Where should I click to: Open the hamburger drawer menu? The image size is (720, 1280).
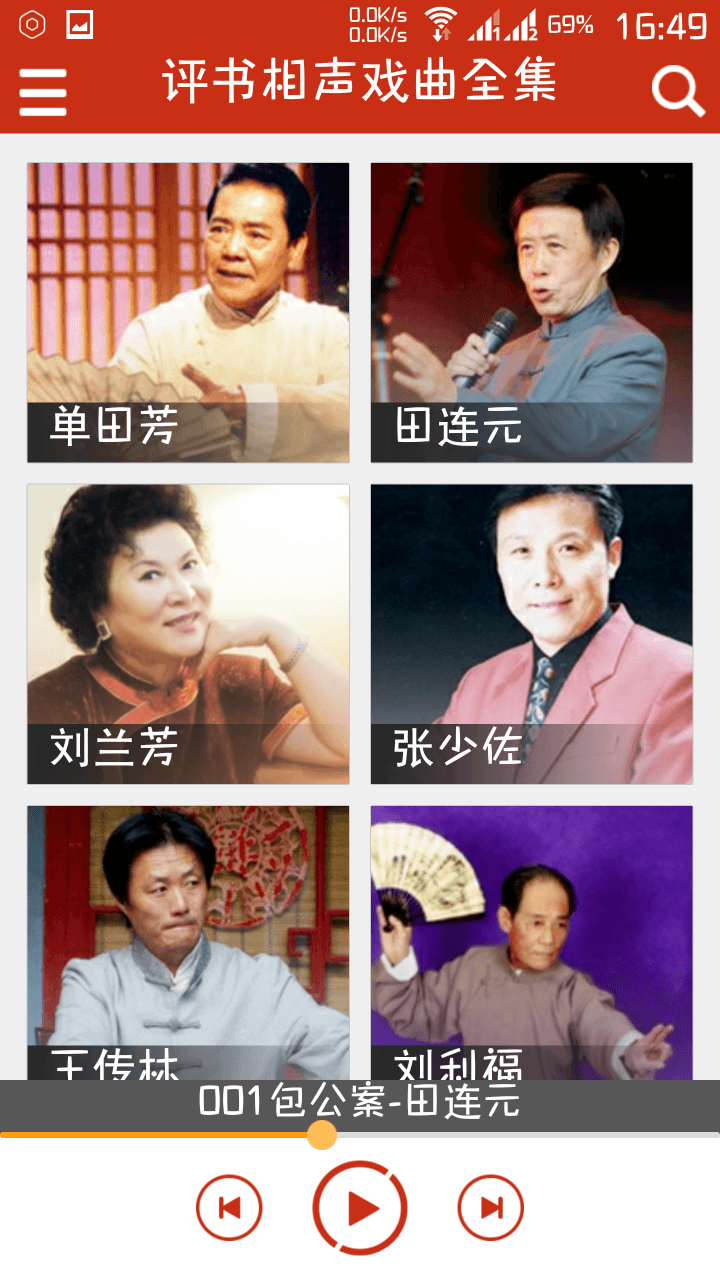click(x=43, y=92)
